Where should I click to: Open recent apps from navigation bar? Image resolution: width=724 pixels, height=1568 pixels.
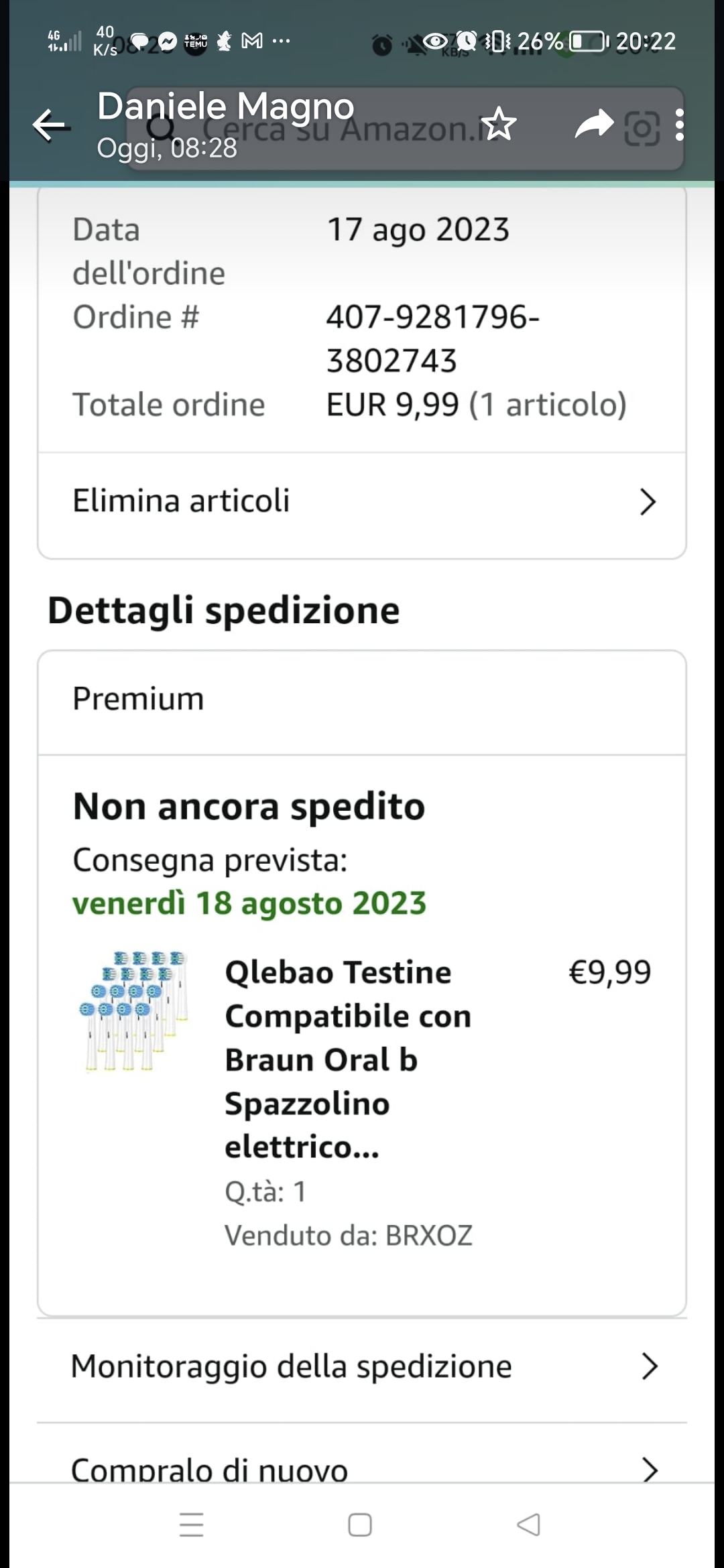click(x=192, y=1524)
